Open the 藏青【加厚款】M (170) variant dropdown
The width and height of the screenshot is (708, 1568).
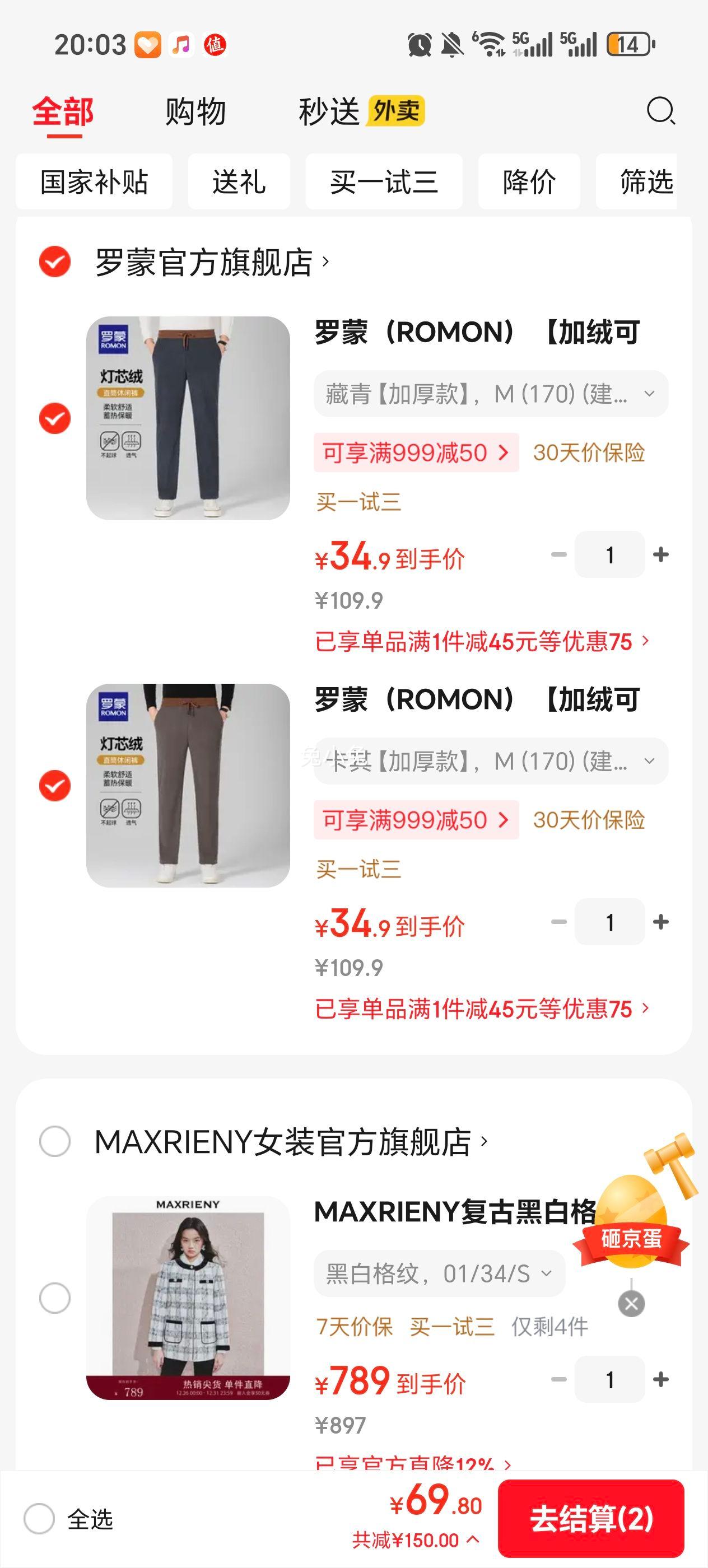pyautogui.click(x=487, y=394)
